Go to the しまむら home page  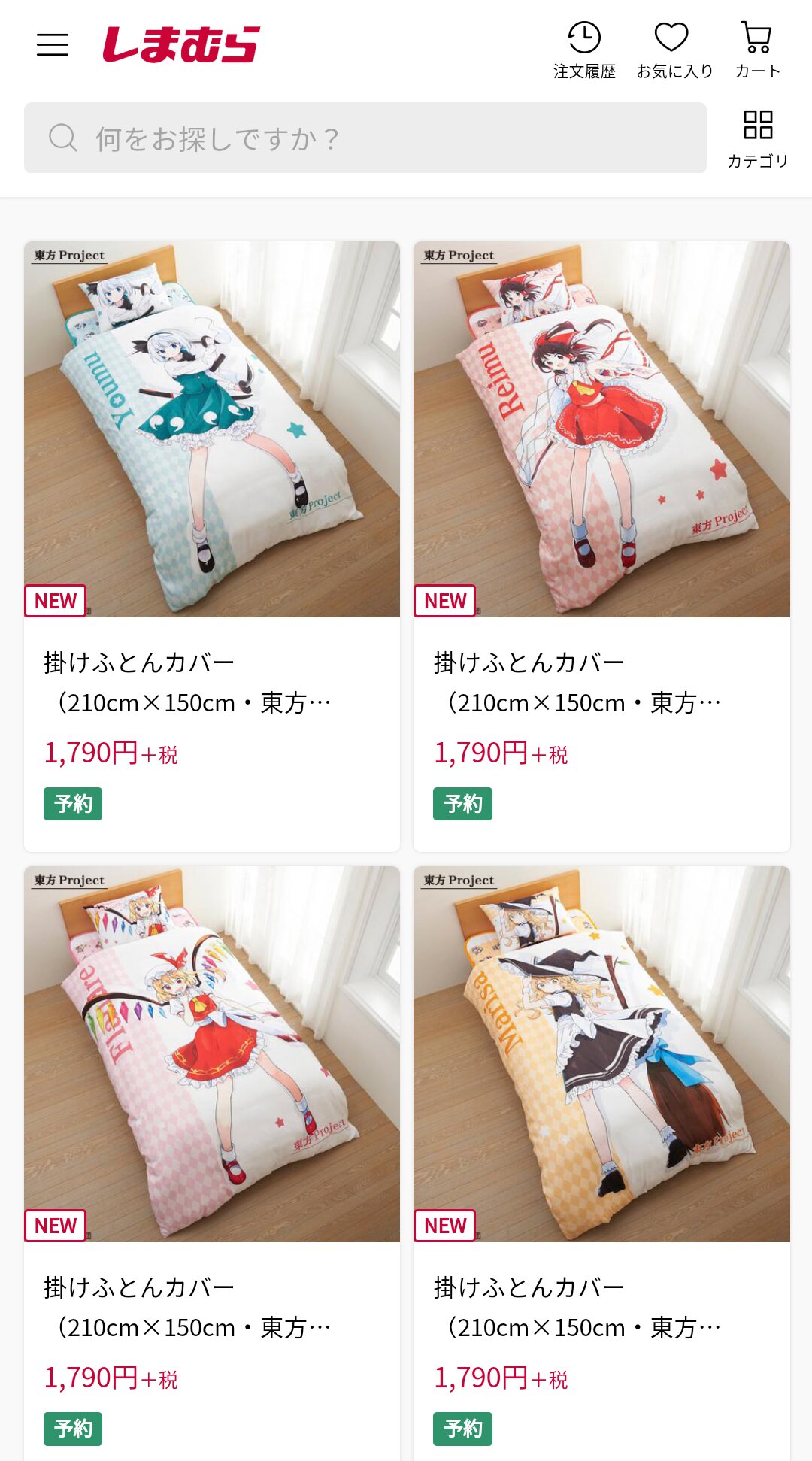181,45
